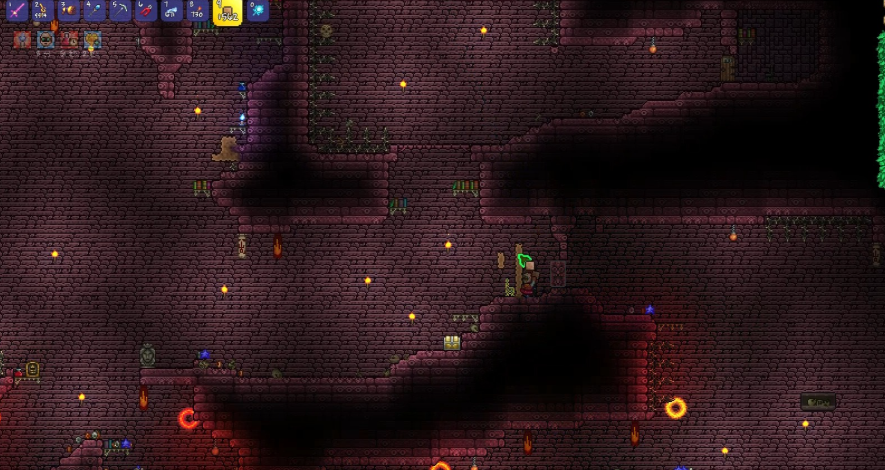Select hotbar slot 2 with 4914 ammo
885x470 pixels.
click(42, 11)
